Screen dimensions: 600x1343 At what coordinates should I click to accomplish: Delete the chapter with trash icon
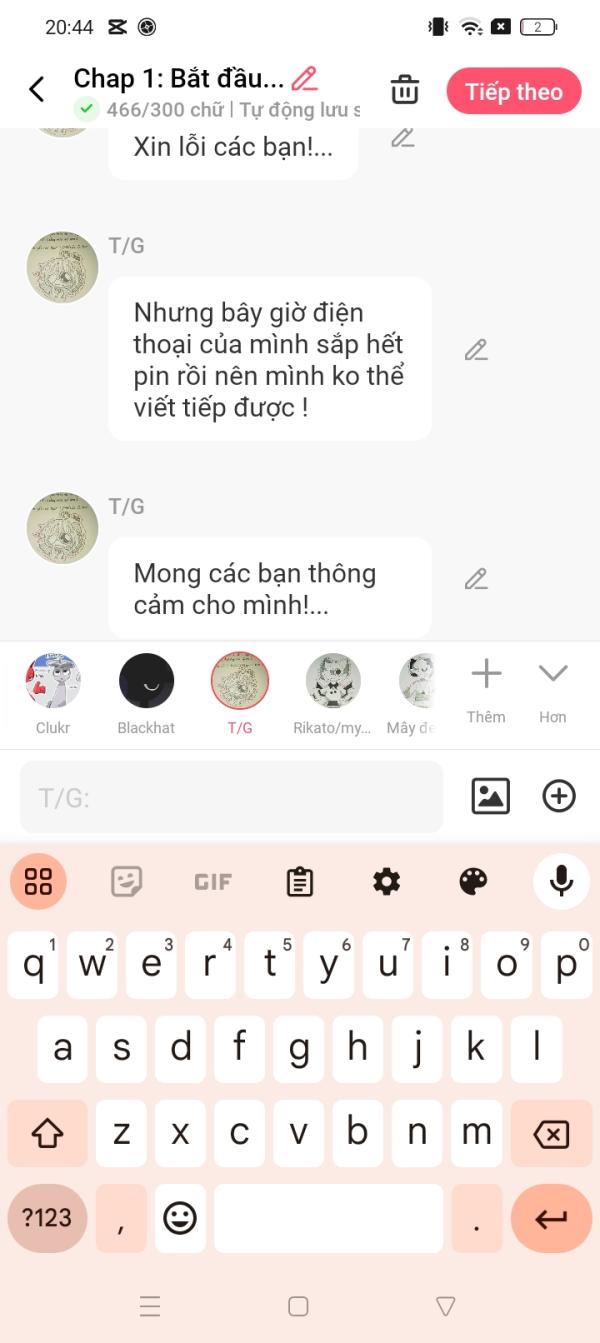tap(405, 90)
